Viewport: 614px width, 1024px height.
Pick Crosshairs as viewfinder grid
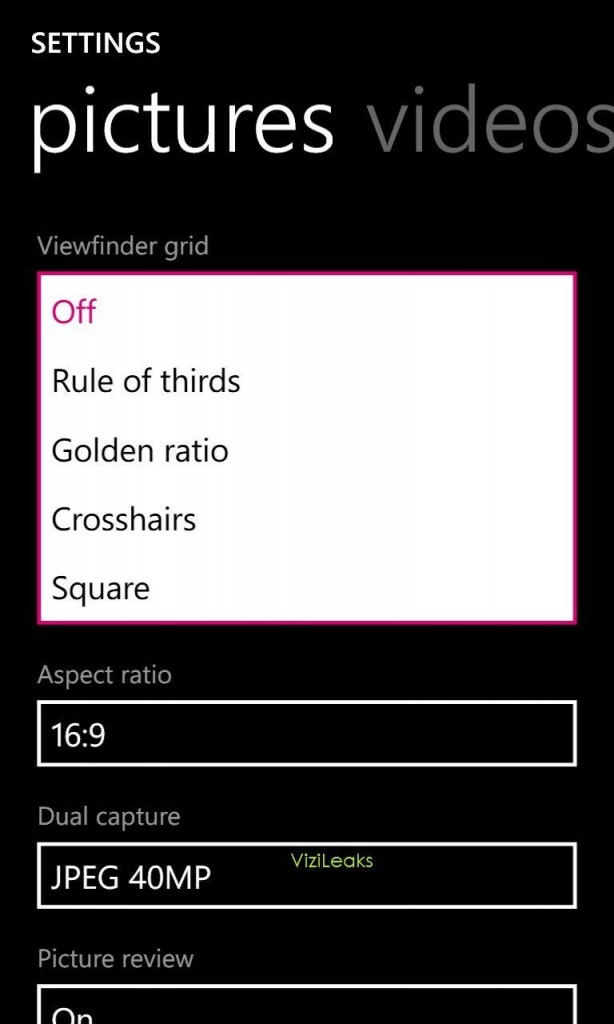tap(306, 520)
